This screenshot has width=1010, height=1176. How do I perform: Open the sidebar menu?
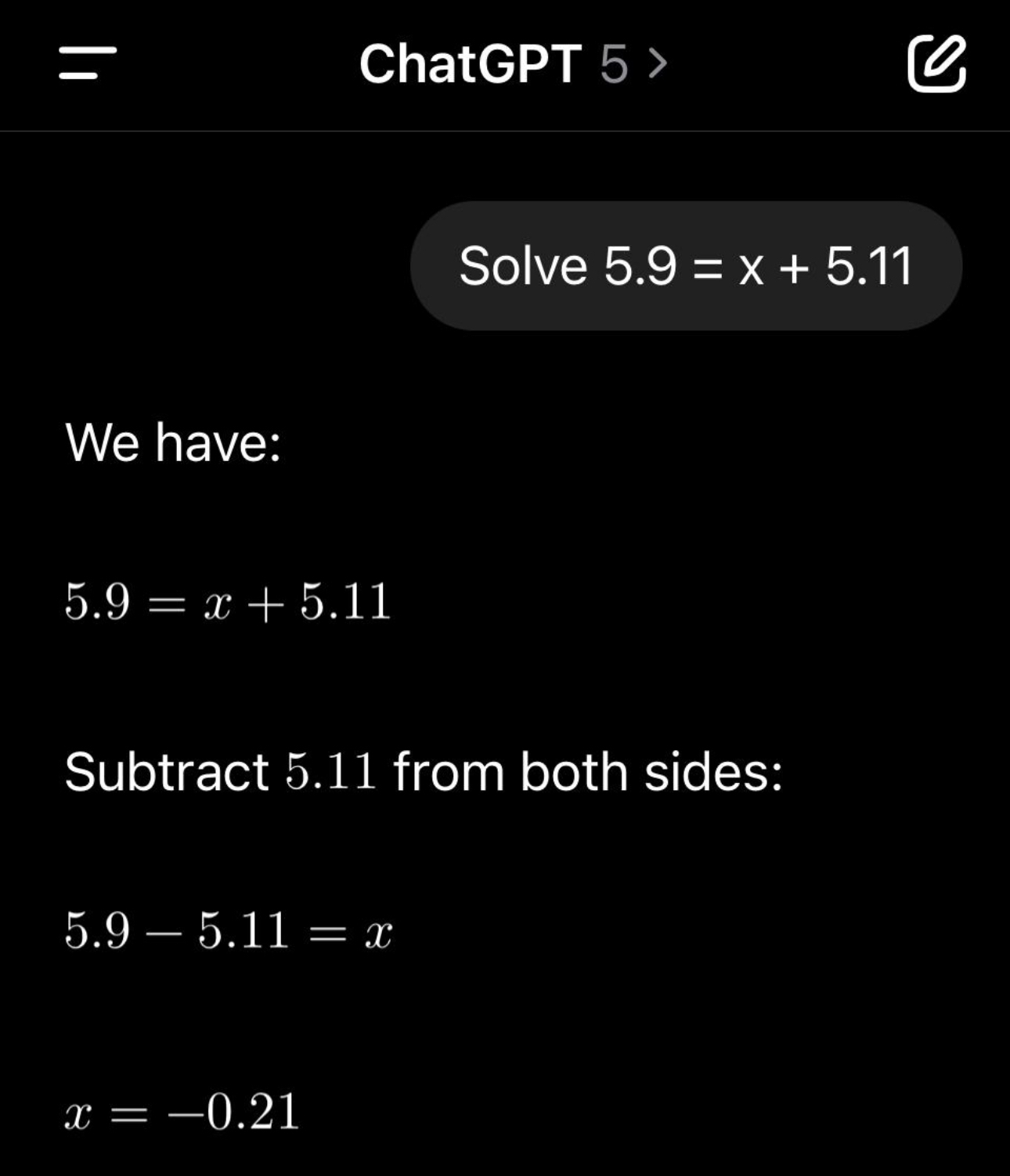click(x=87, y=63)
